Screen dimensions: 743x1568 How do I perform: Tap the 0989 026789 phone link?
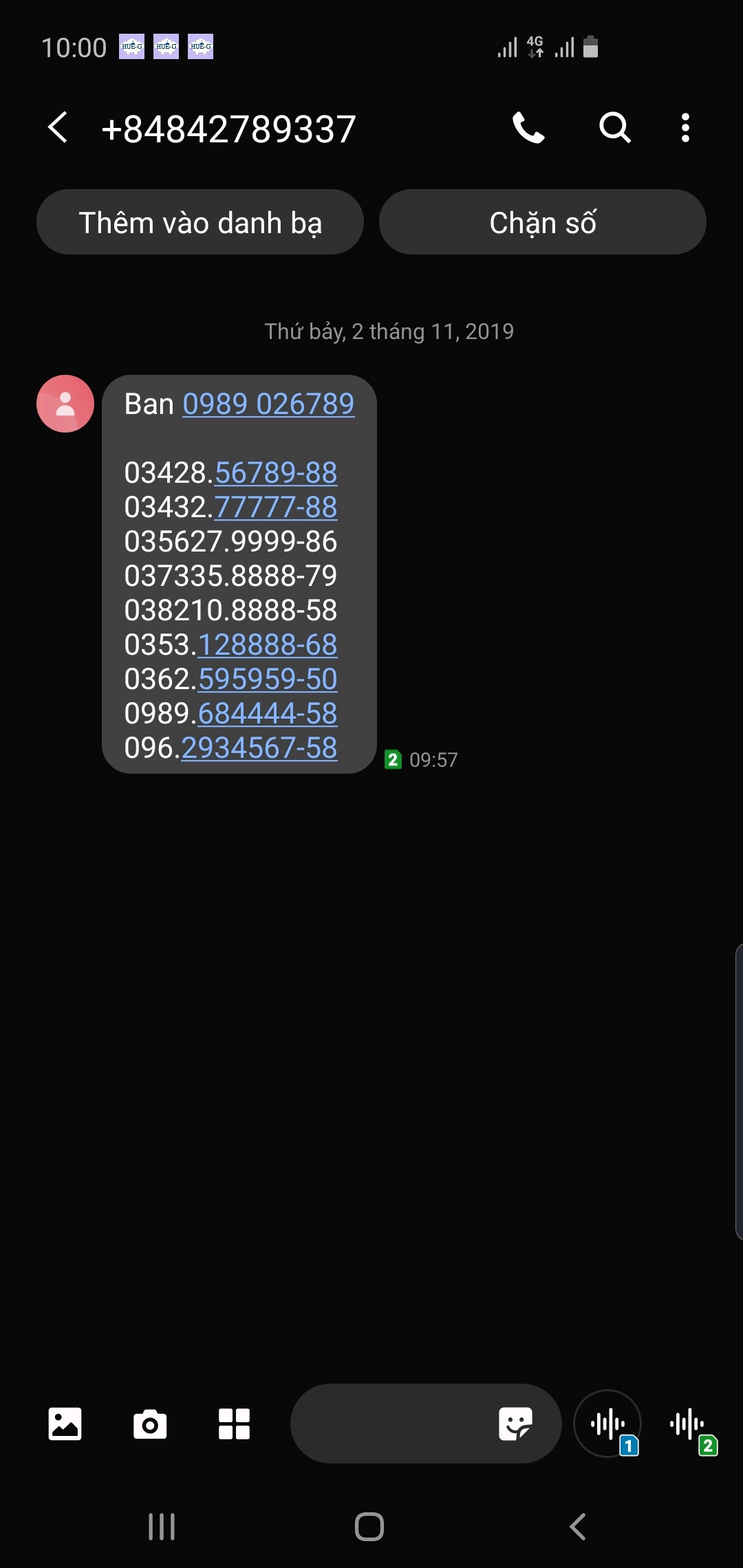(268, 404)
